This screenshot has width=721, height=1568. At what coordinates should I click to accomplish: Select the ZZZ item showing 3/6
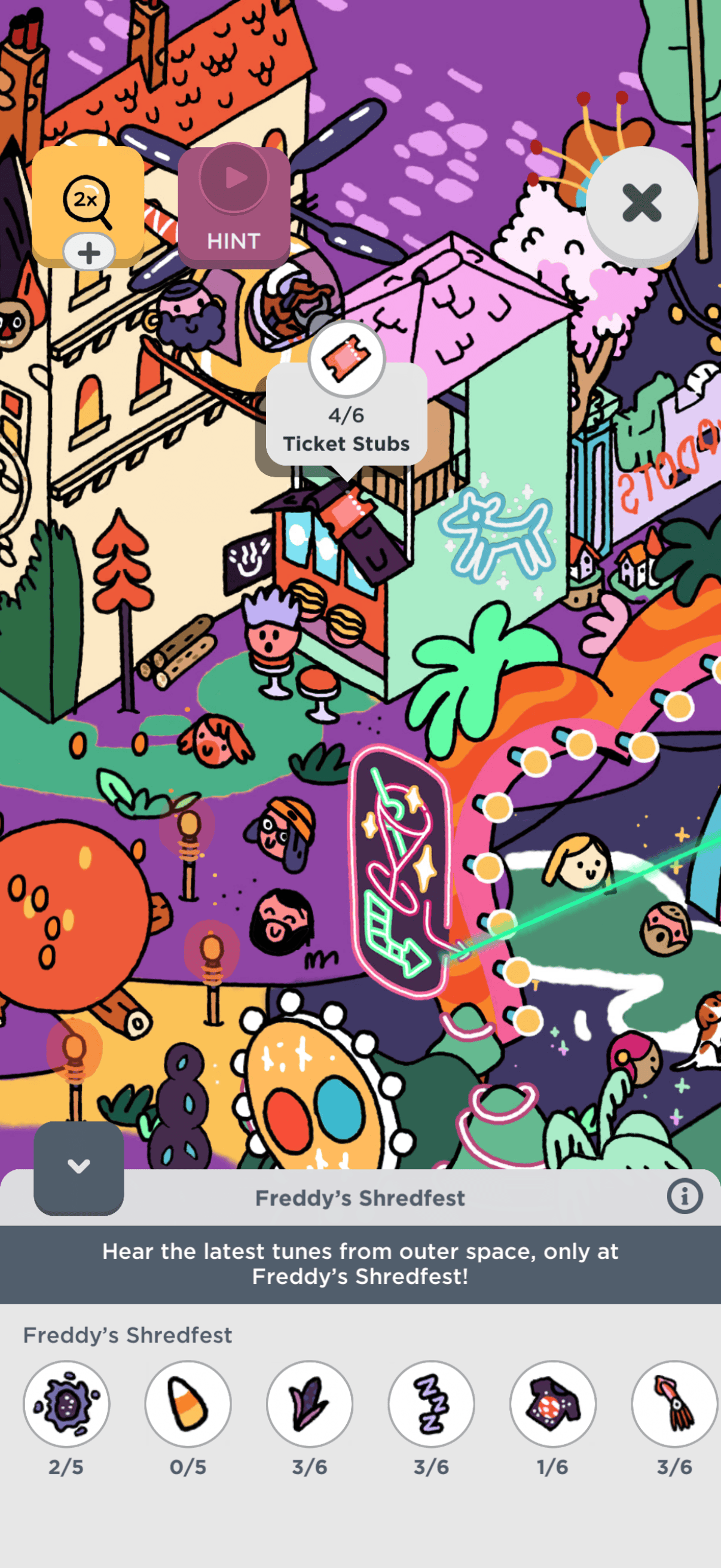coord(432,1404)
